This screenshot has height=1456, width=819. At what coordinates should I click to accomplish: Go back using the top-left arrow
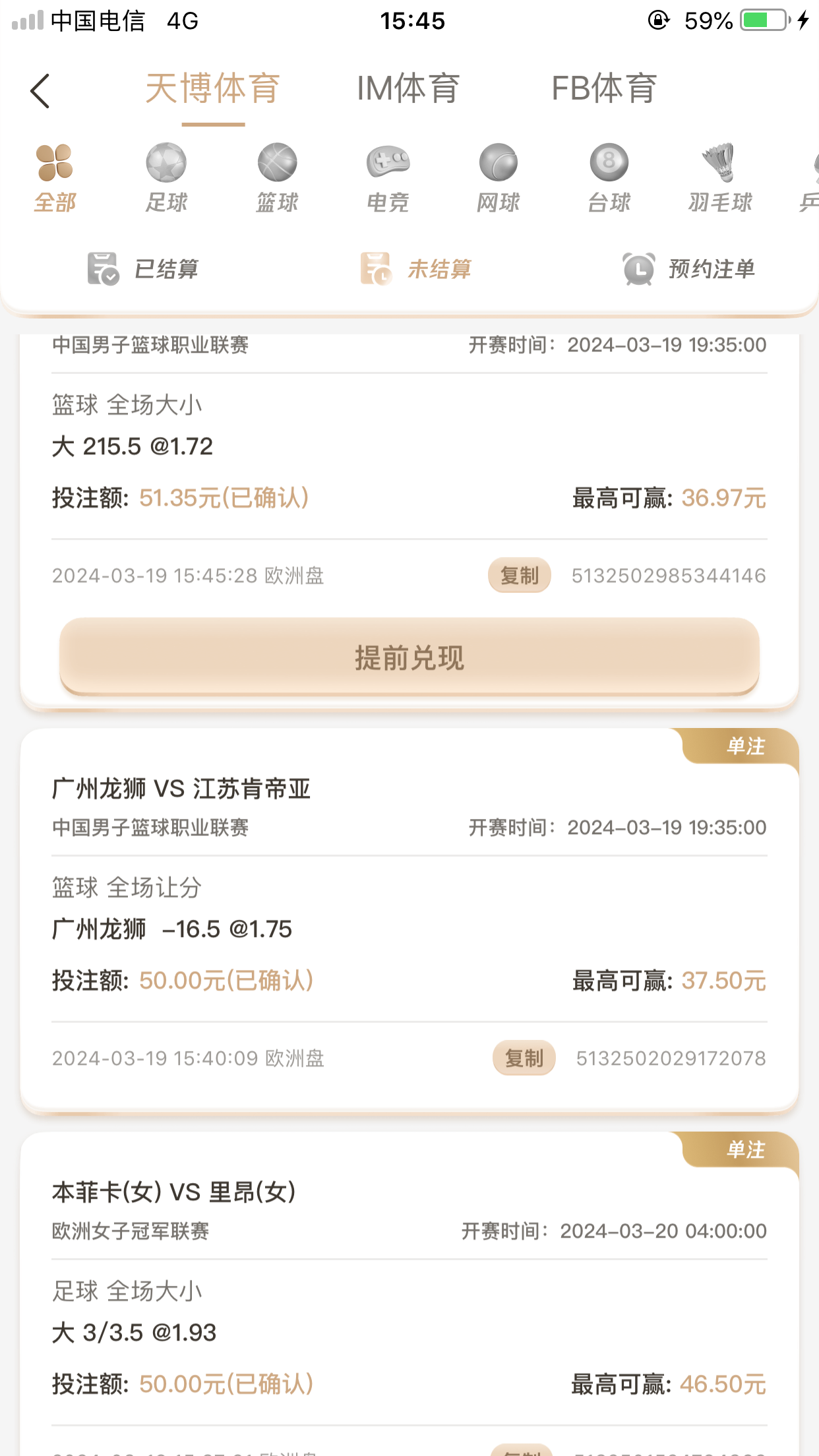(40, 90)
